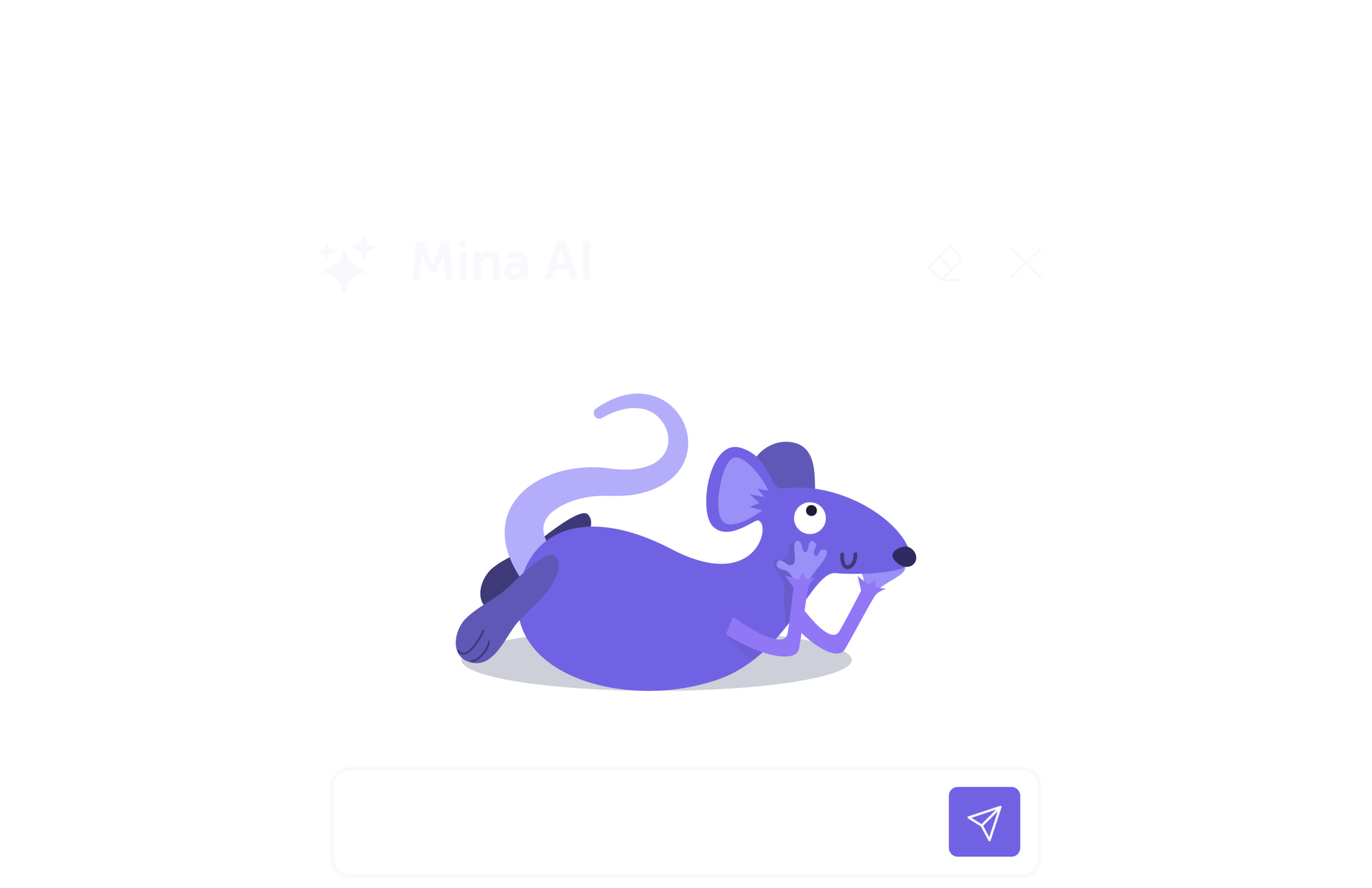Image resolution: width=1372 pixels, height=888 pixels.
Task: Close the Mina AI panel
Action: coord(1025,263)
